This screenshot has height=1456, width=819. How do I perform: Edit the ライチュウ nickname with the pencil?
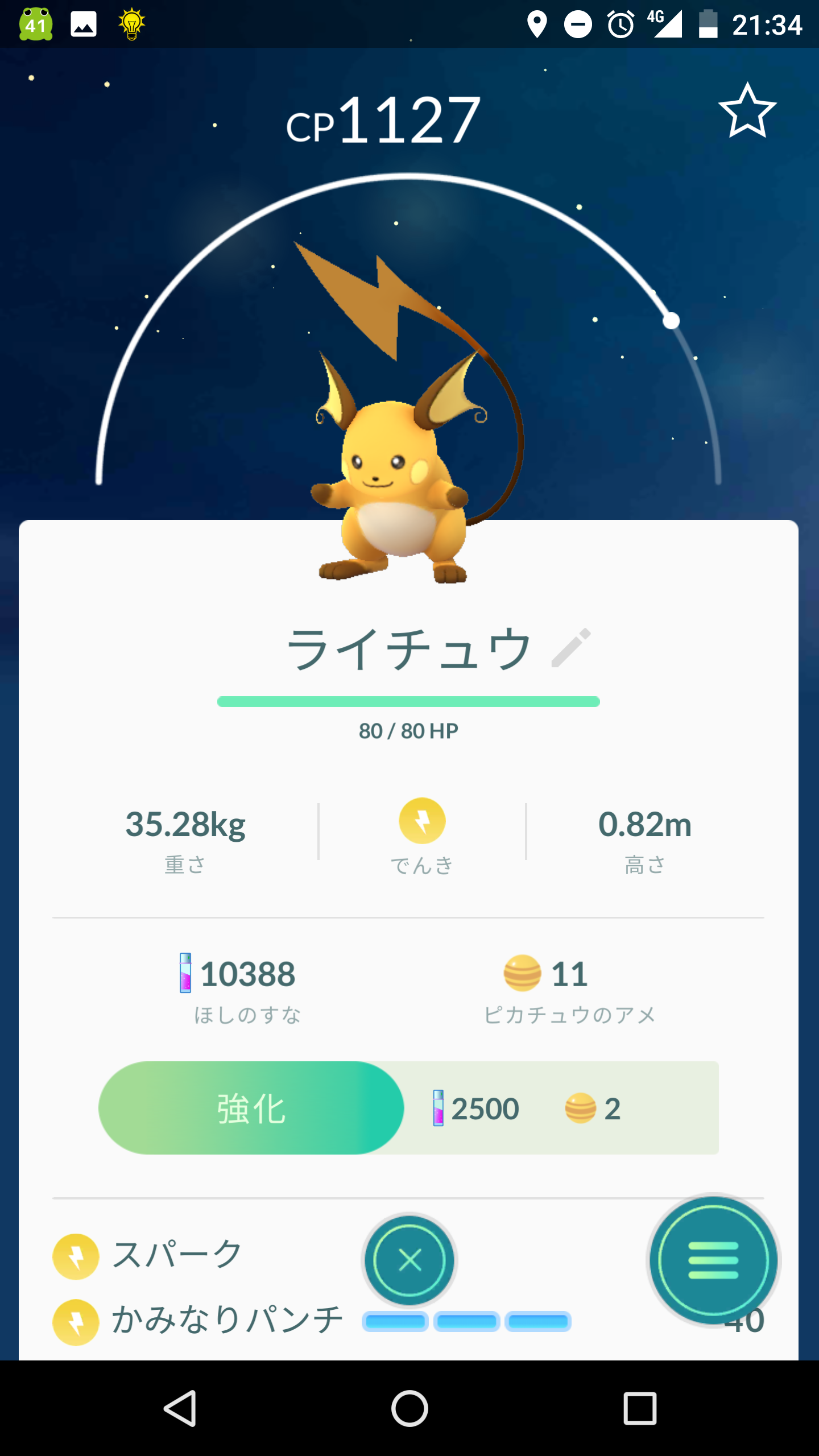pos(571,648)
